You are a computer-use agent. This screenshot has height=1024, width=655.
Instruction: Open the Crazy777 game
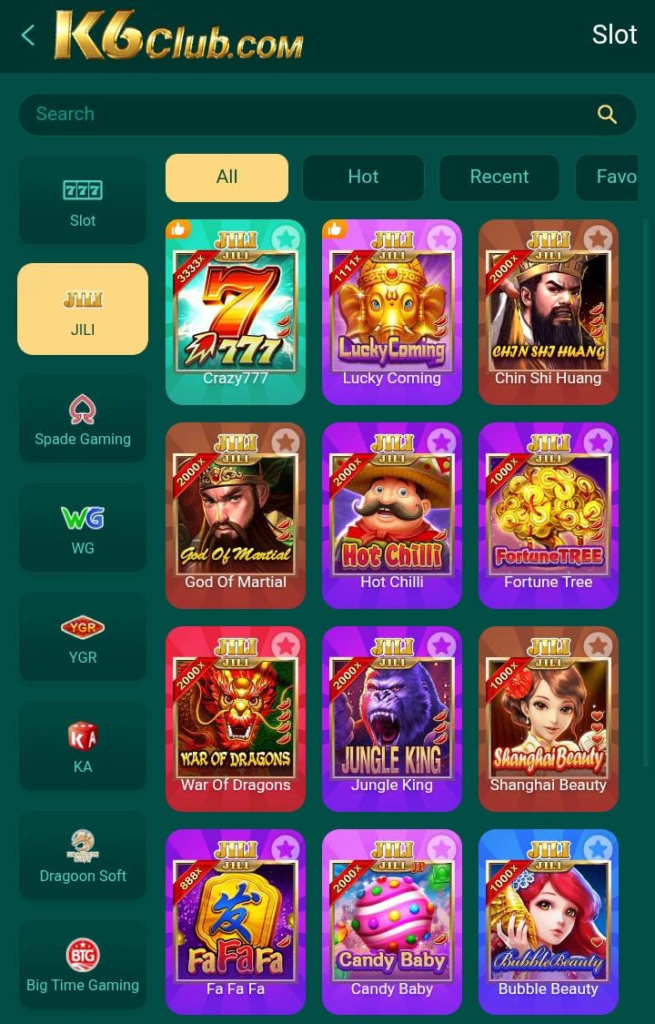(235, 312)
